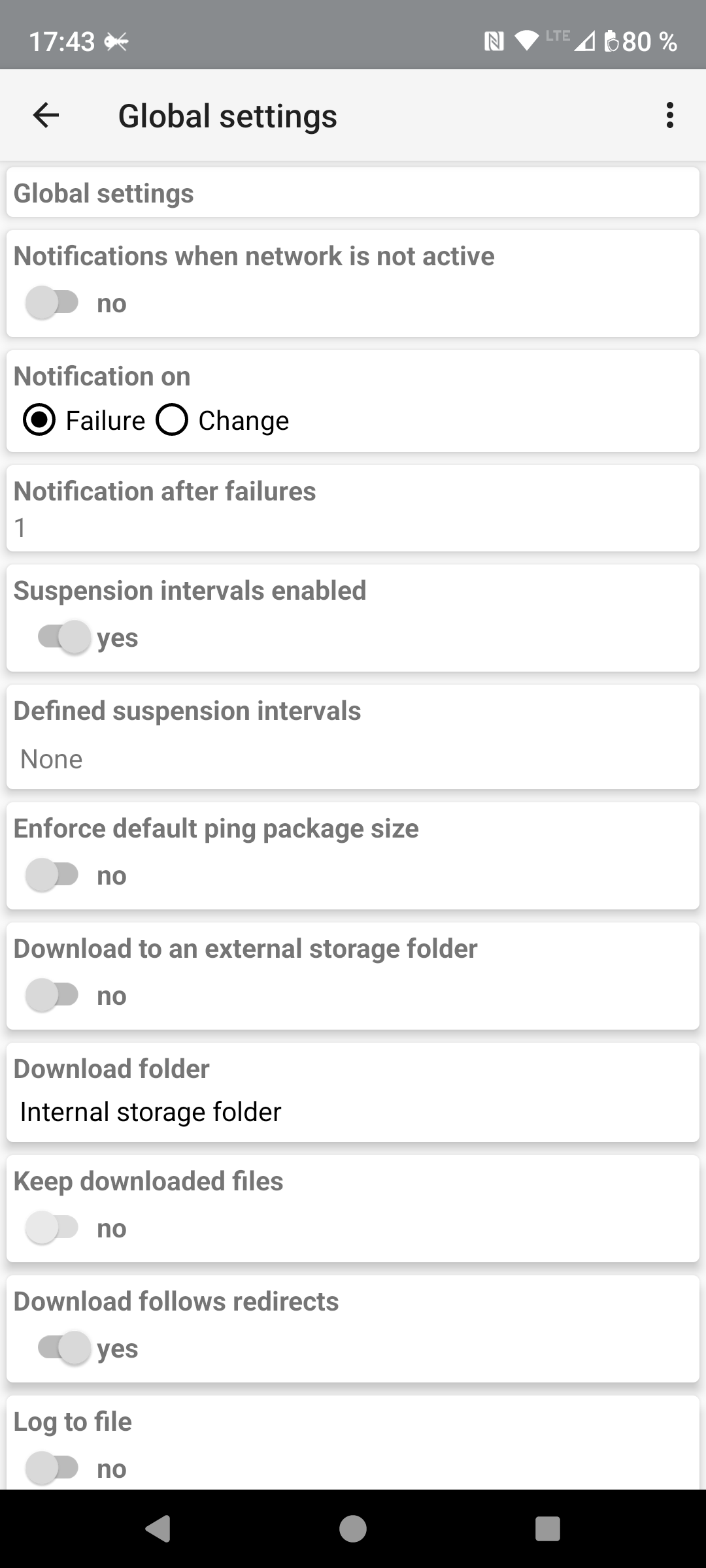Tap the system home button
Viewport: 706px width, 1568px height.
[x=353, y=1529]
